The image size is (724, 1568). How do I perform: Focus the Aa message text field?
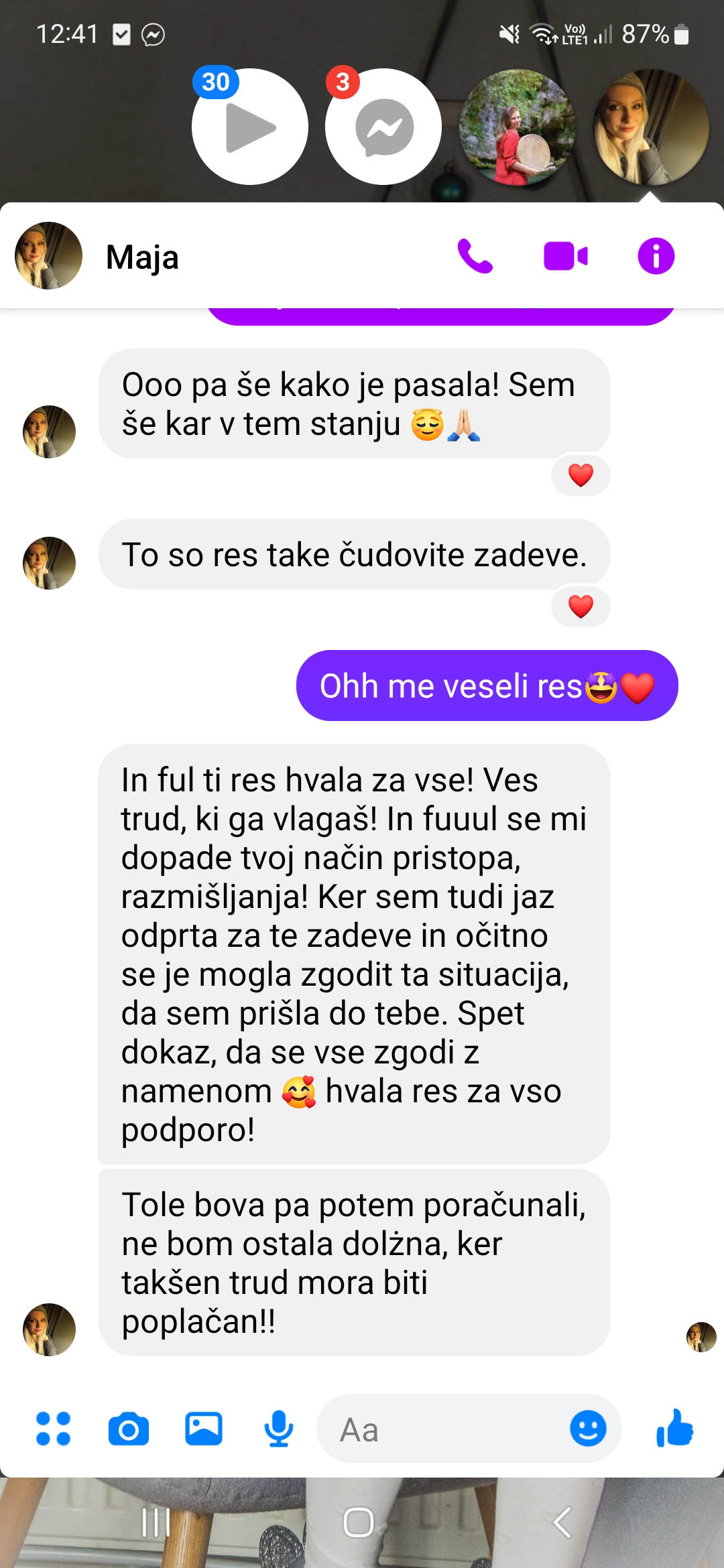point(442,1430)
